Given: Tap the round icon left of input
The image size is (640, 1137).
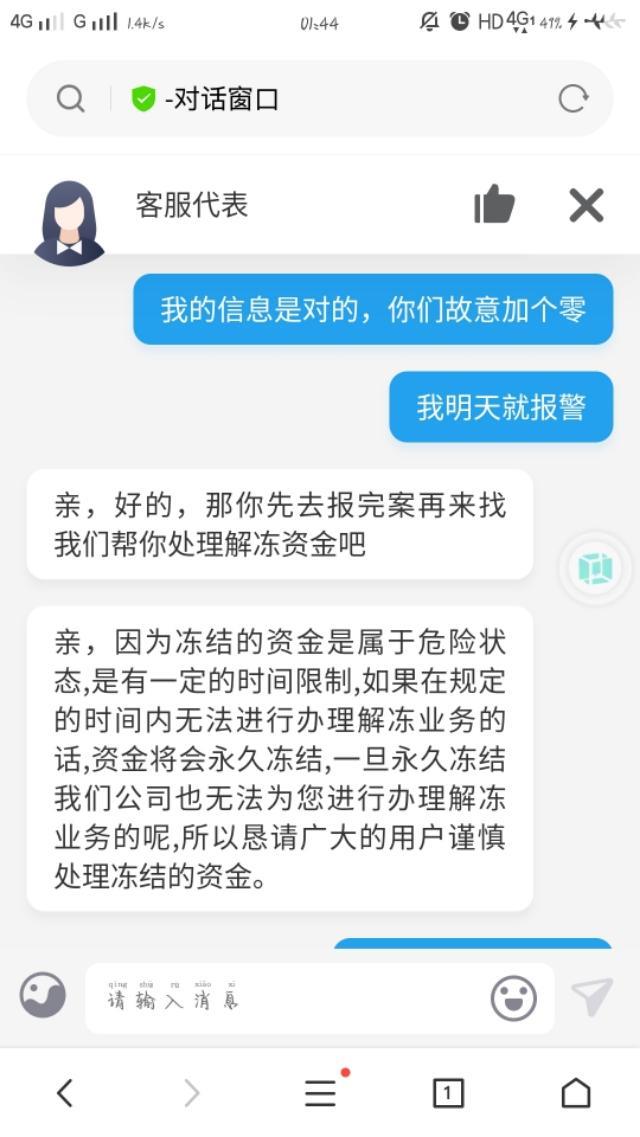Looking at the screenshot, I should (x=43, y=996).
